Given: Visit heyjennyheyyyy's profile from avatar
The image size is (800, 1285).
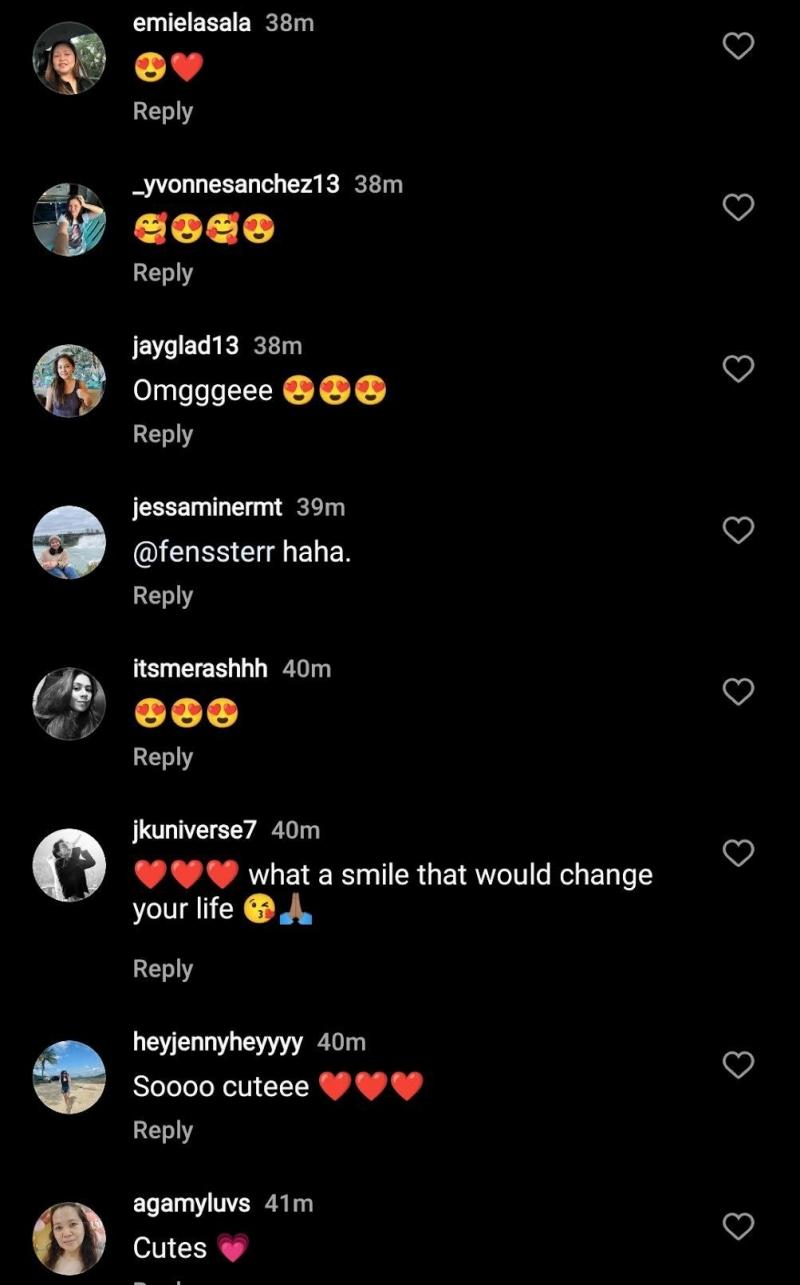Looking at the screenshot, I should tap(69, 1077).
